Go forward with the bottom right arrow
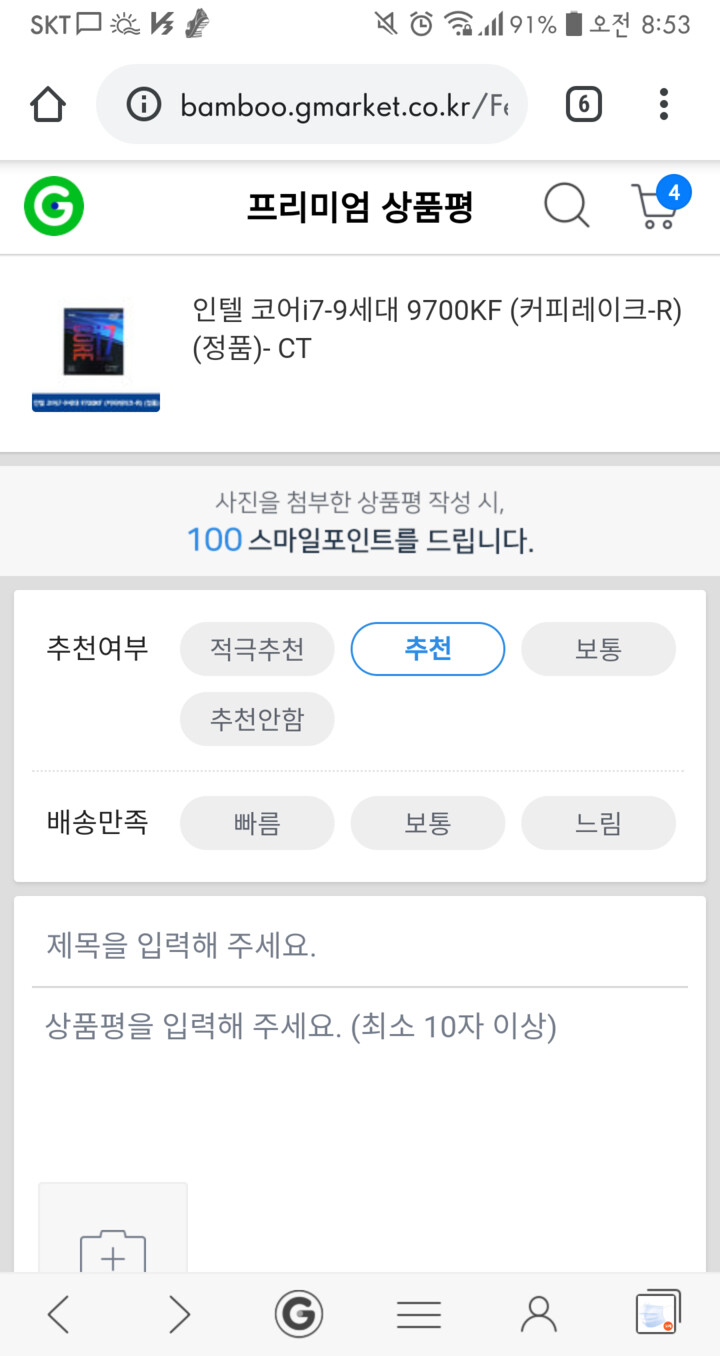 [x=179, y=1314]
